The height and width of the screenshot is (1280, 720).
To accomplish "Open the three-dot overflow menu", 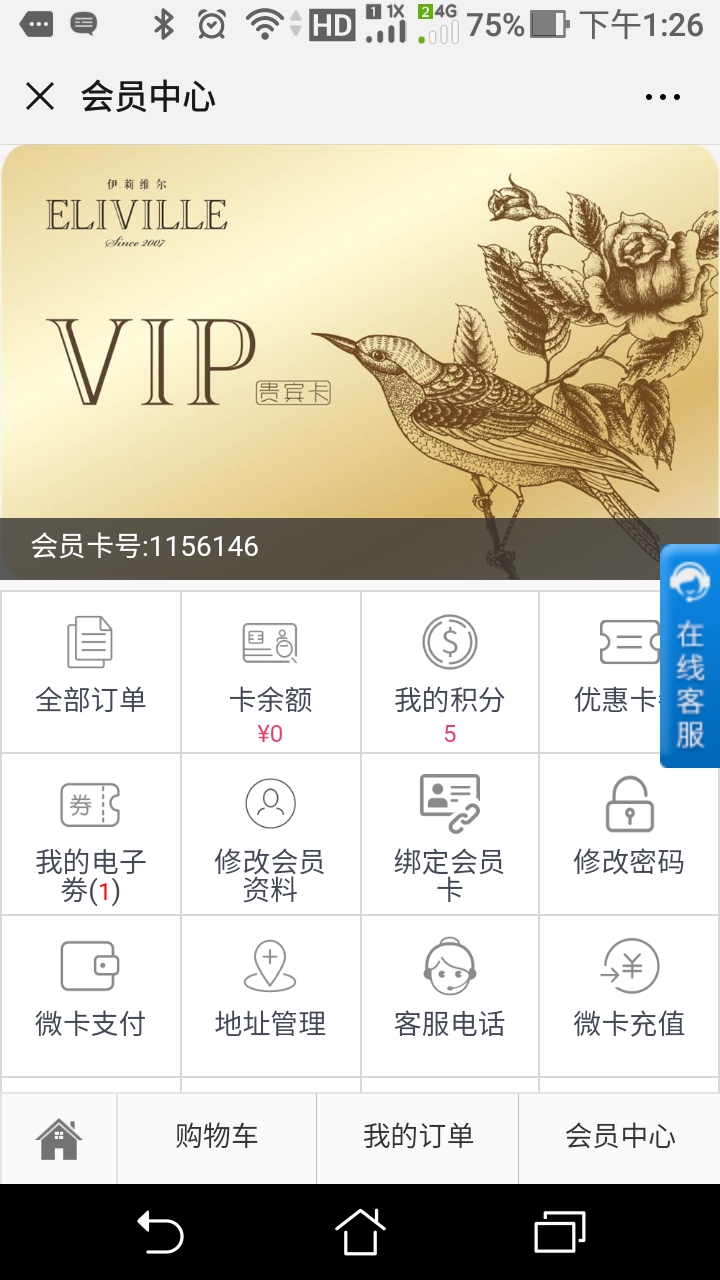I will 662,97.
